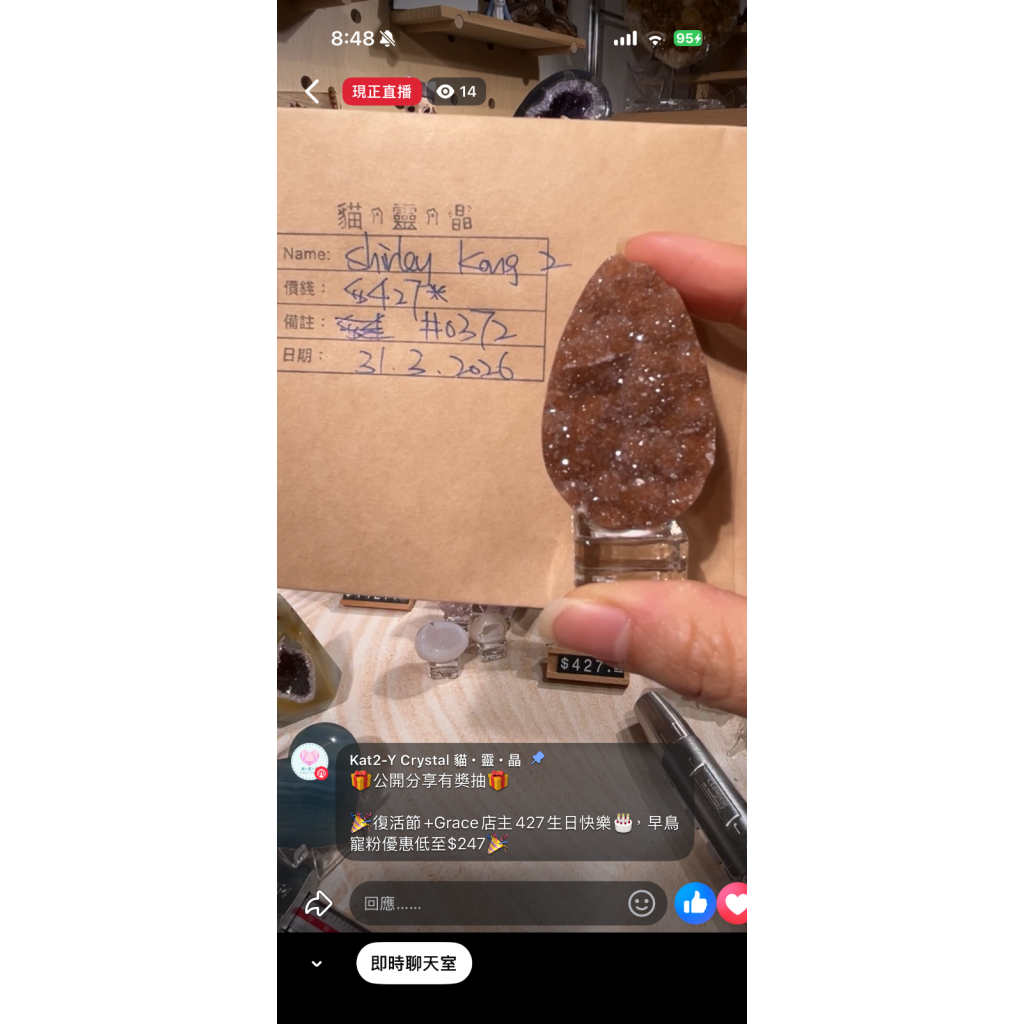This screenshot has width=1024, height=1024.
Task: Open the 即時聊天室 live chat
Action: coord(414,963)
